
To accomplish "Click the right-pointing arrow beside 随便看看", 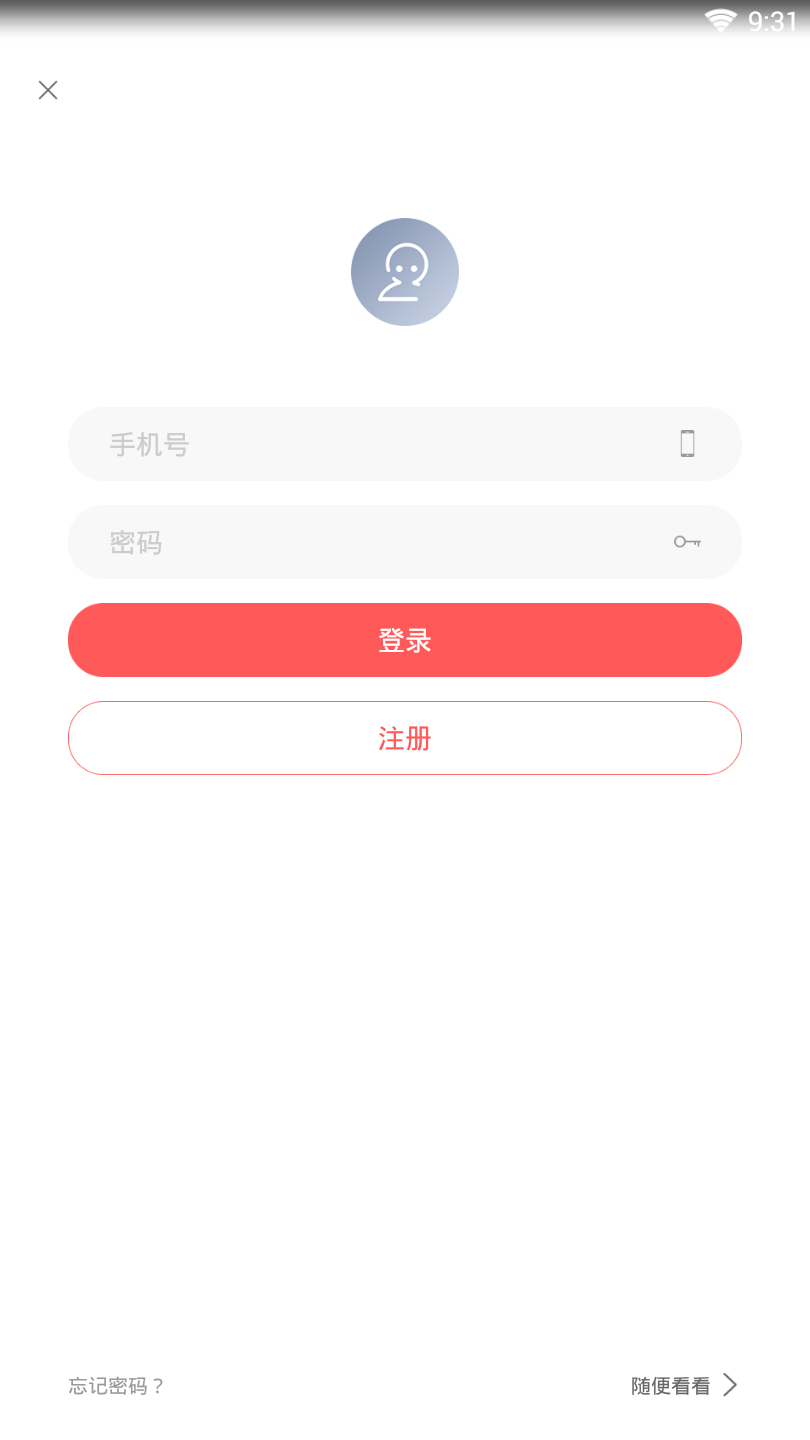I will (x=731, y=1385).
